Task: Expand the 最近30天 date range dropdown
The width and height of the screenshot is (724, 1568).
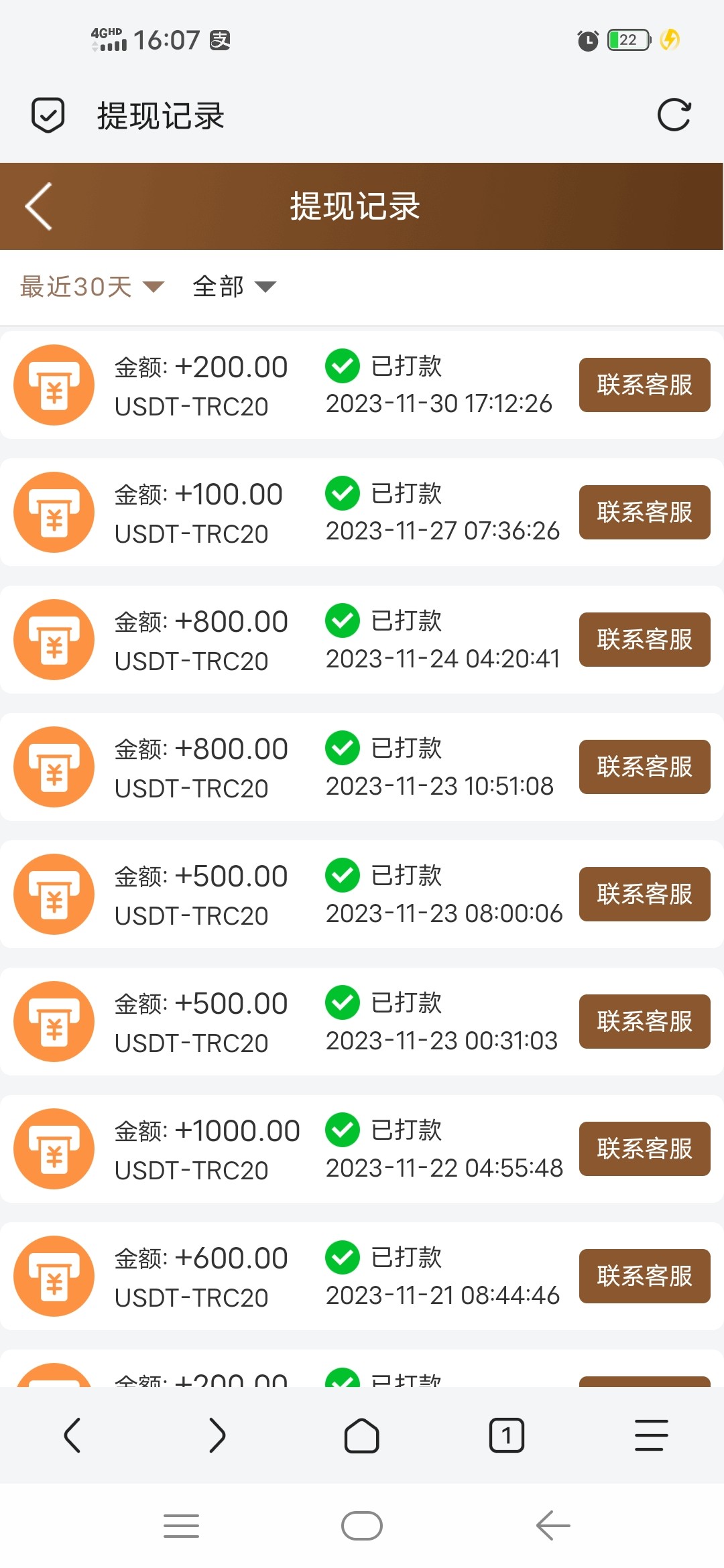Action: click(x=92, y=287)
